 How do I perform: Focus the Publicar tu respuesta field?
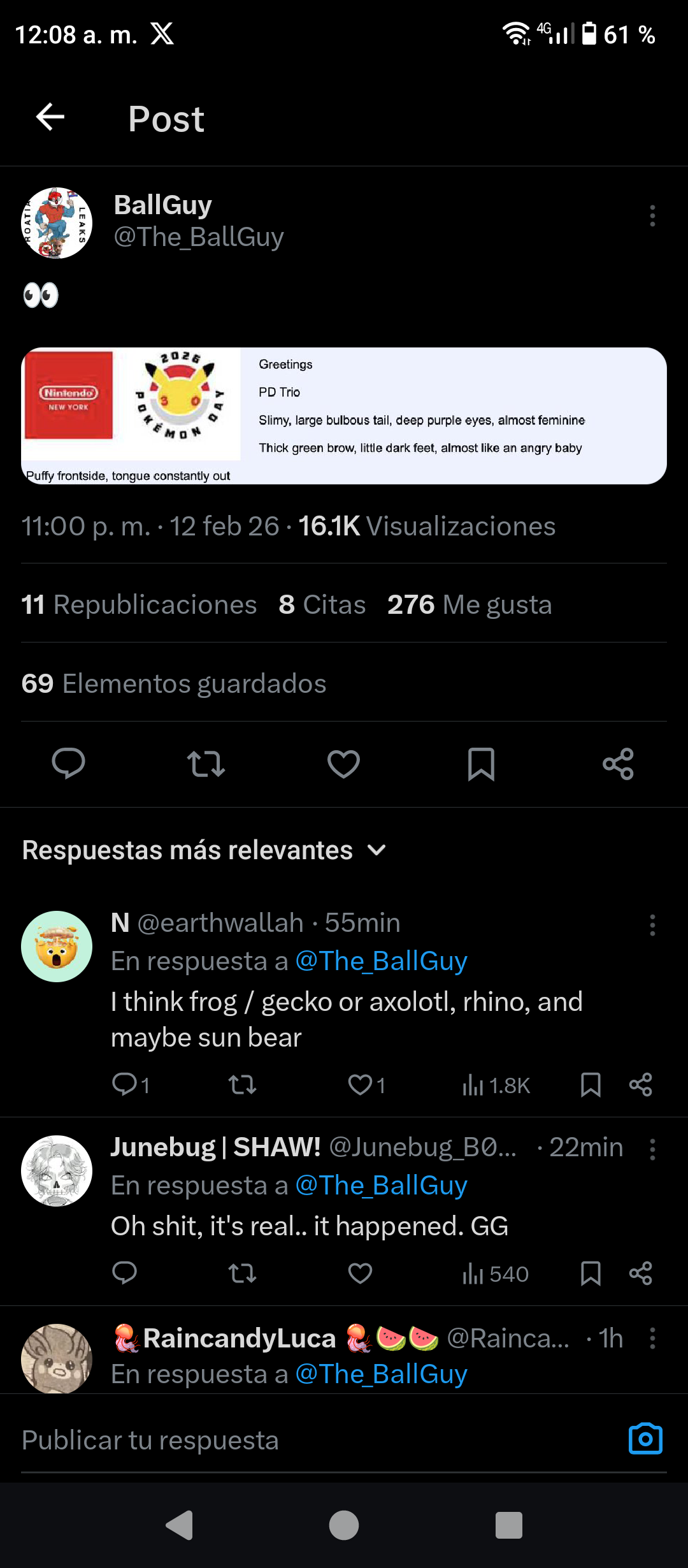(x=306, y=1441)
